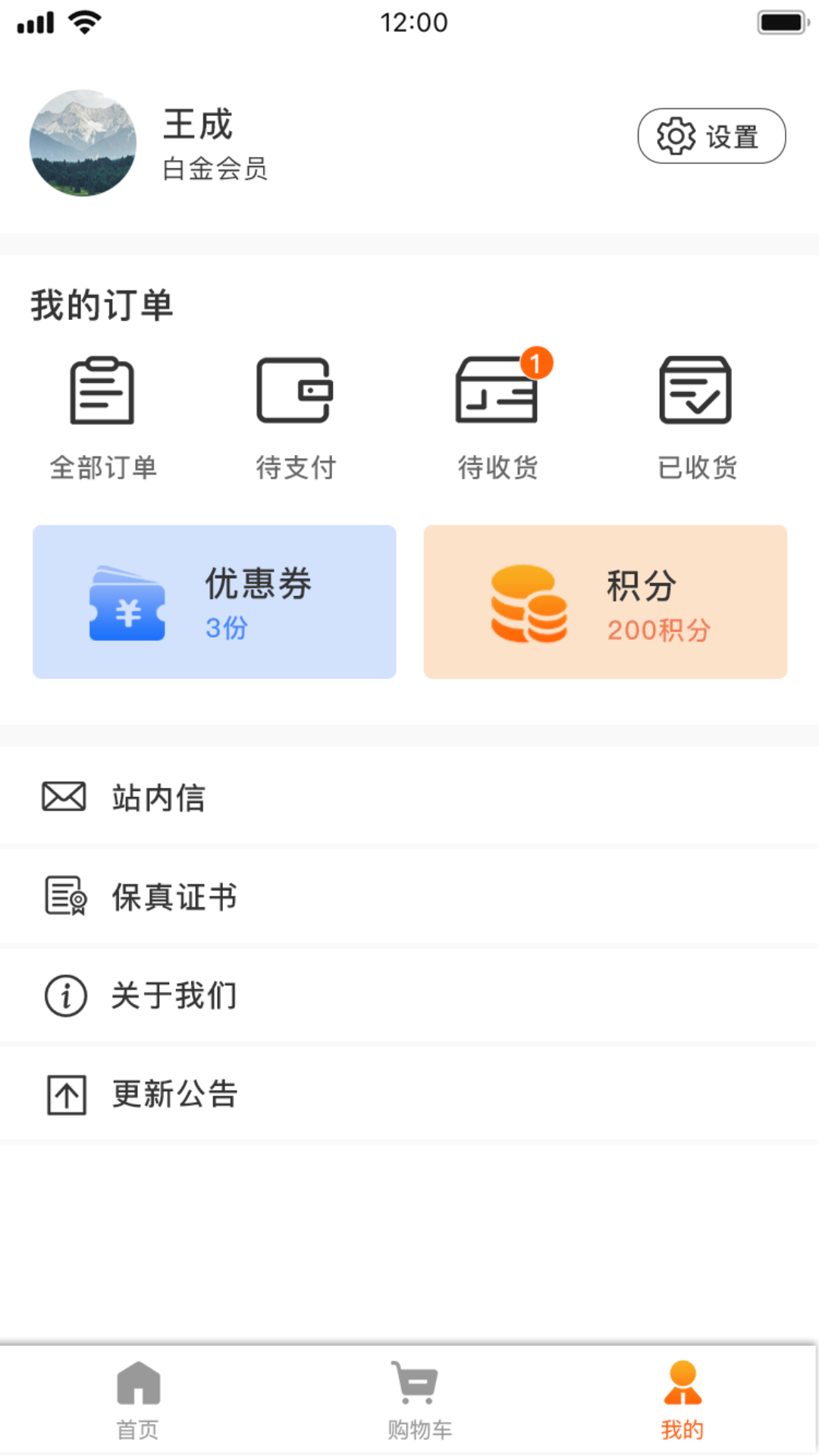Open the 积分 points card
Screen dimensions: 819x1456
605,602
